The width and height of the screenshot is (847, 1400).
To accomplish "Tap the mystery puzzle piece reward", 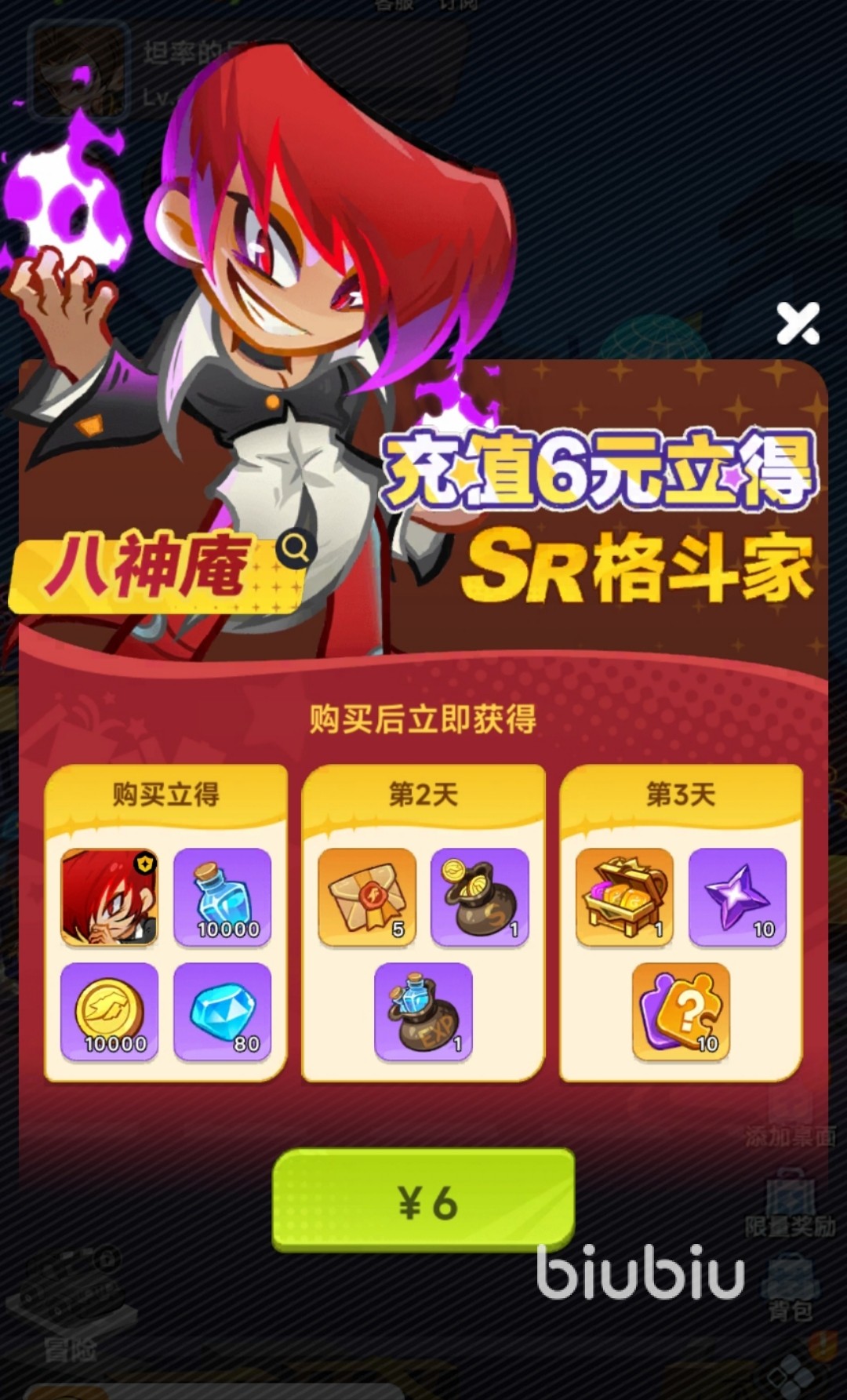I will click(681, 1012).
